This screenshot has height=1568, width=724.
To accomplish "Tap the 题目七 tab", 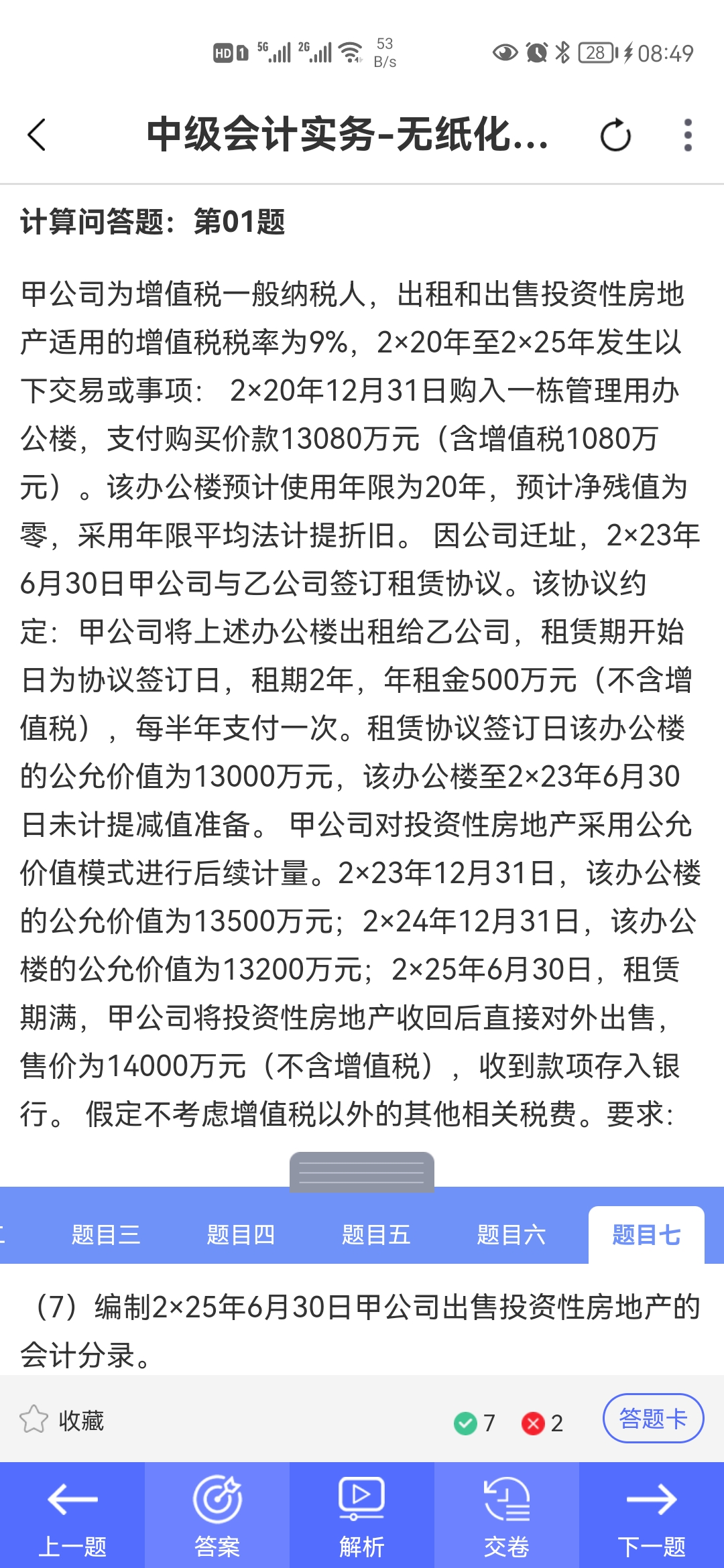I will [x=646, y=1234].
